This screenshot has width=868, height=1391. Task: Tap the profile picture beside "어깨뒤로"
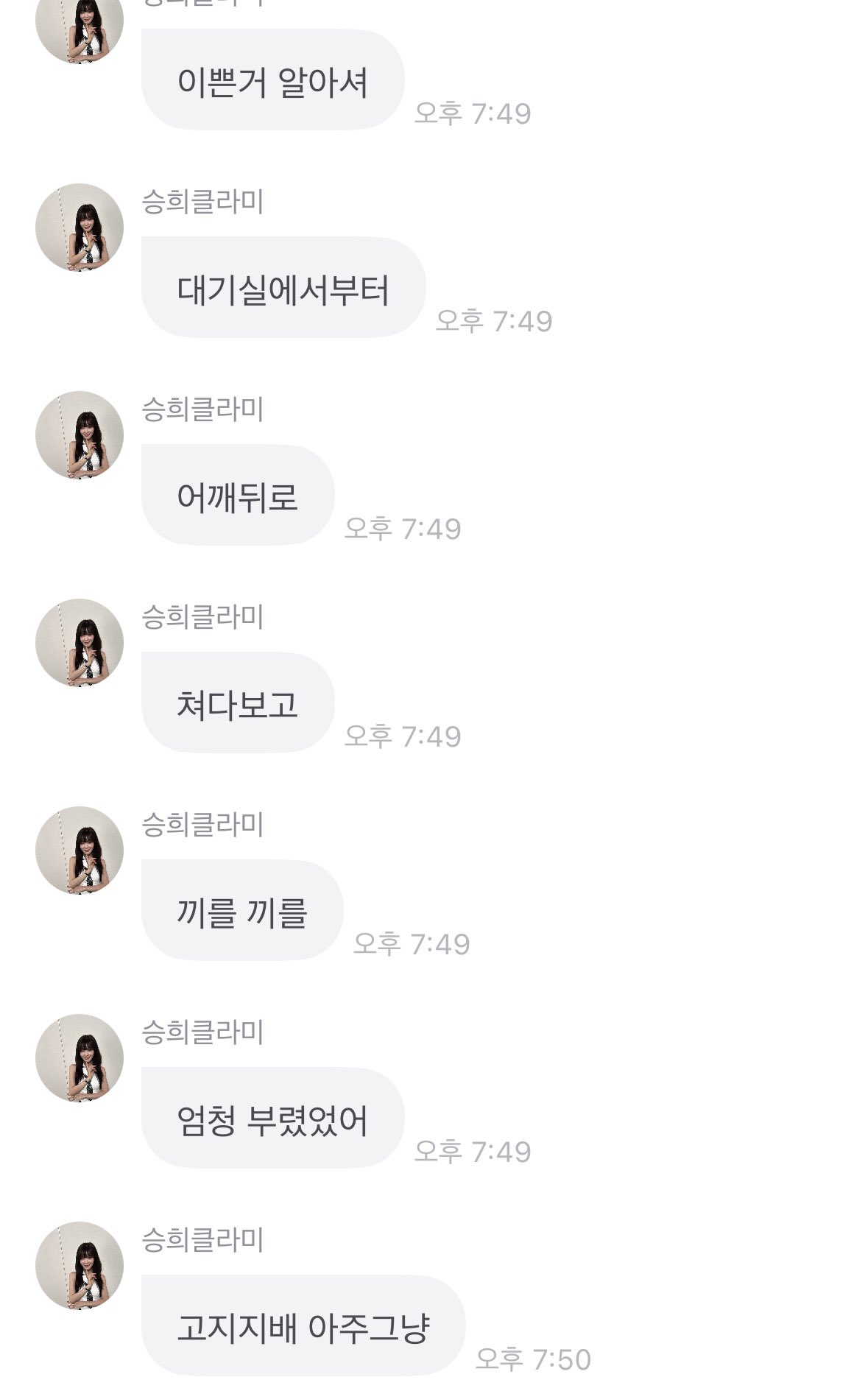tap(81, 434)
